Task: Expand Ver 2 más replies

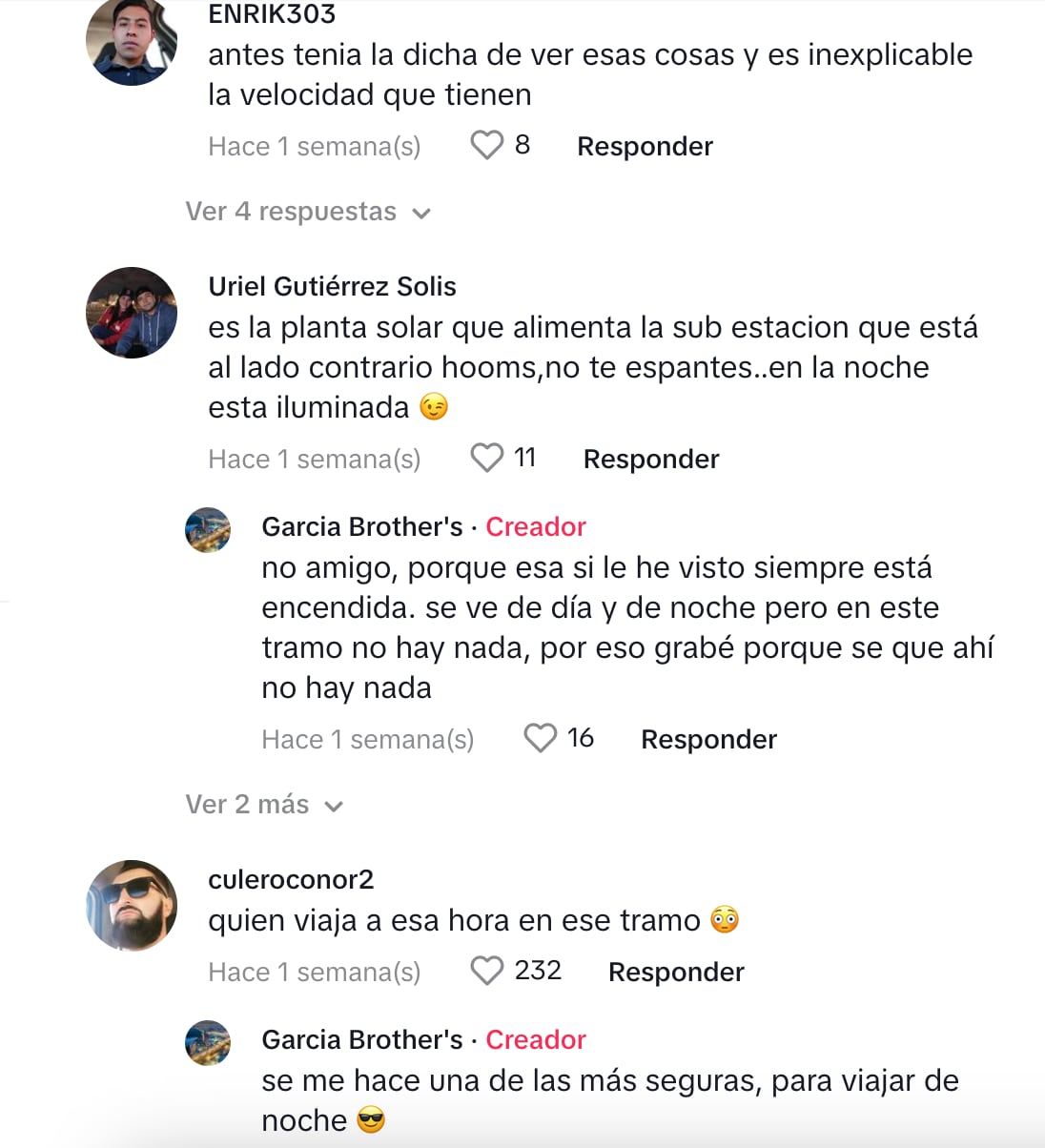Action: [x=263, y=805]
